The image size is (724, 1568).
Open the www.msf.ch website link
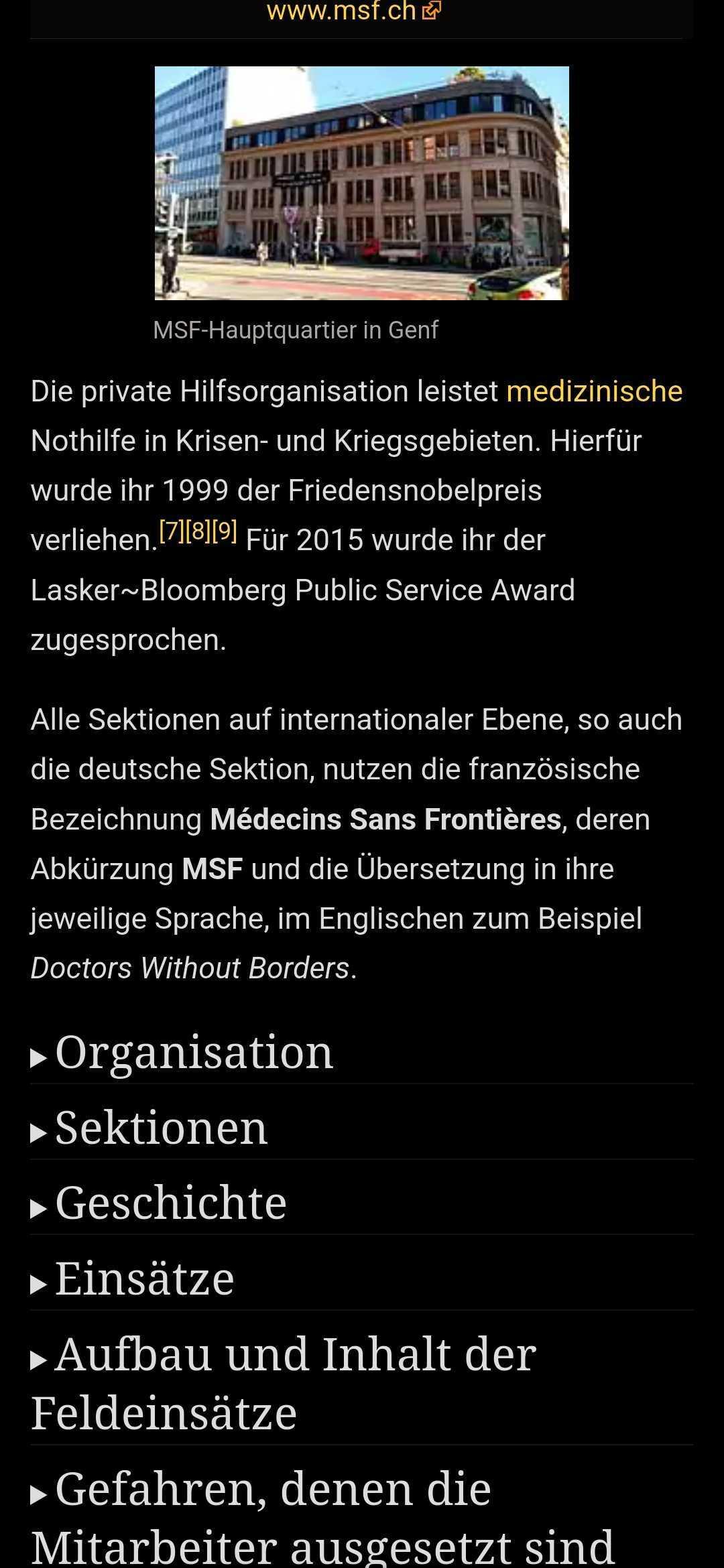click(353, 11)
